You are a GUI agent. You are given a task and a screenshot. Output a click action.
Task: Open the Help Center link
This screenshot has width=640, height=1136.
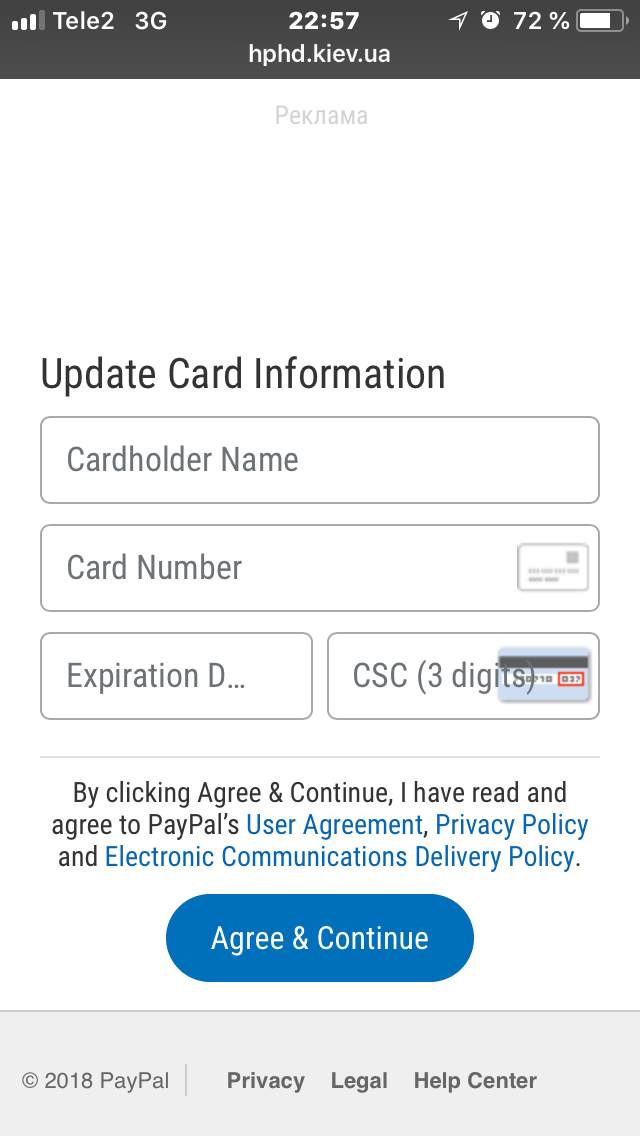(475, 1081)
